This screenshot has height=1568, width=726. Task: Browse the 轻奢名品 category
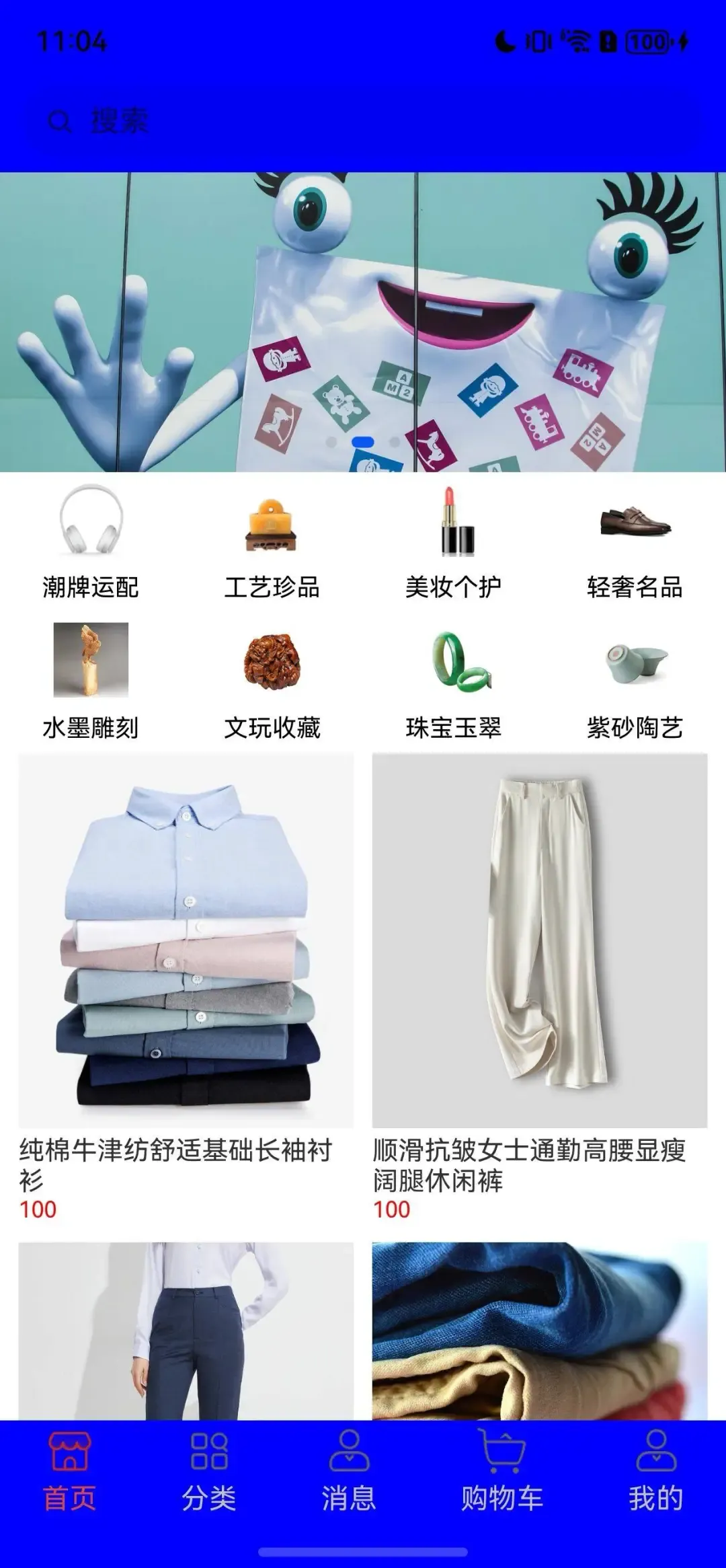[635, 544]
